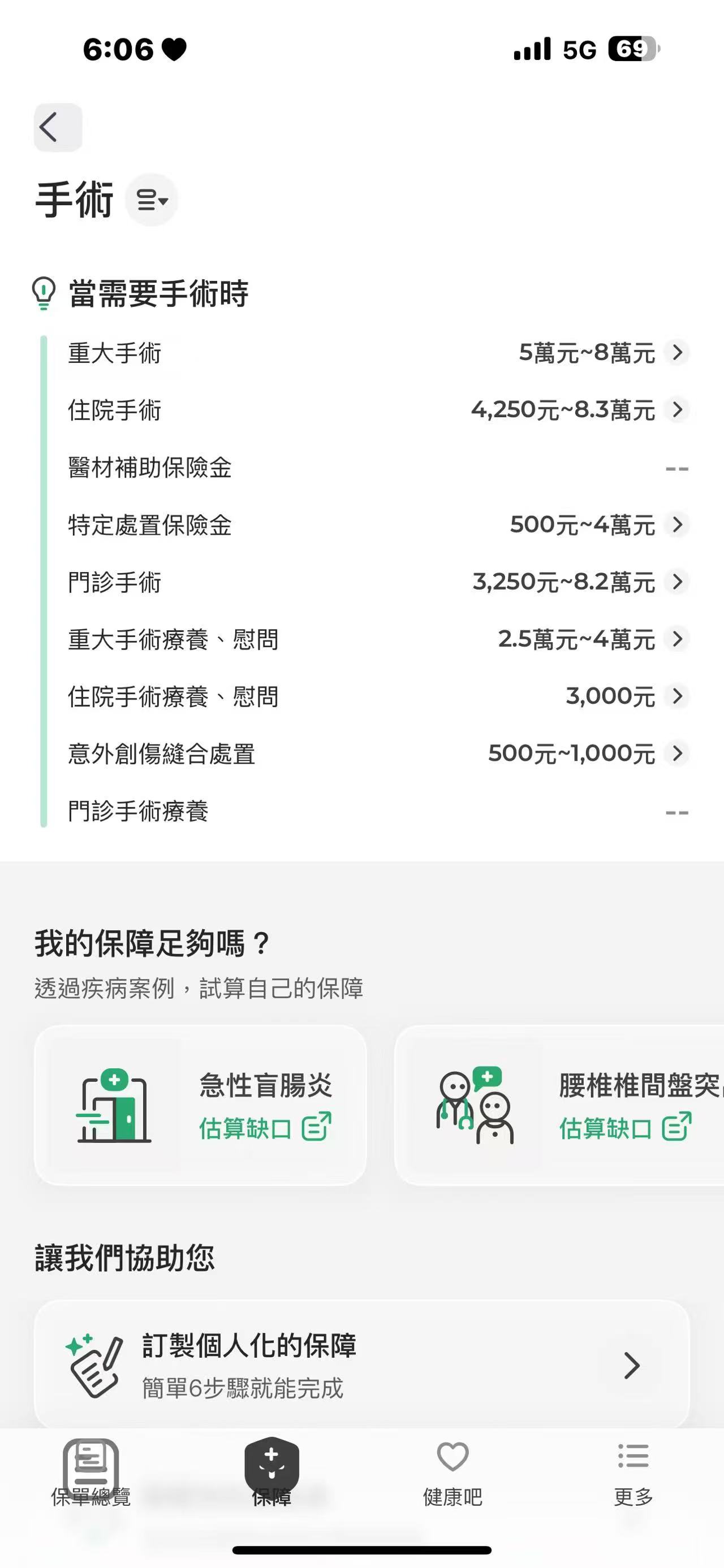This screenshot has width=724, height=1568.
Task: Go back using the top-left arrow
Action: pos(57,127)
